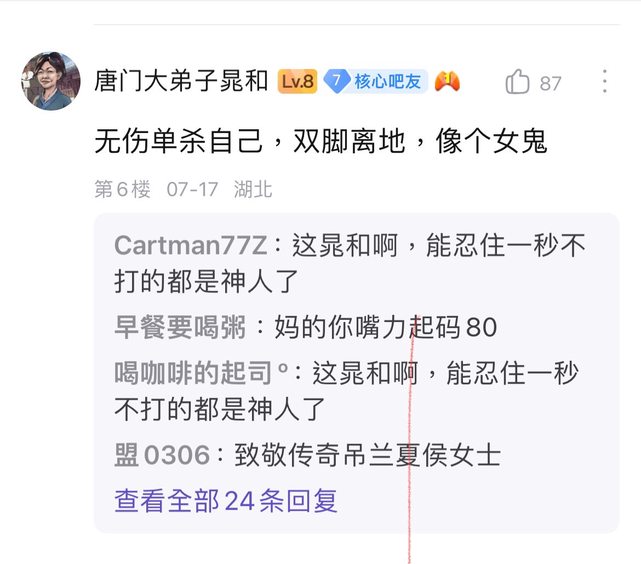Viewport: 641px width, 564px height.
Task: Open 唐门大弟子晃和's profile avatar
Action: click(x=50, y=81)
